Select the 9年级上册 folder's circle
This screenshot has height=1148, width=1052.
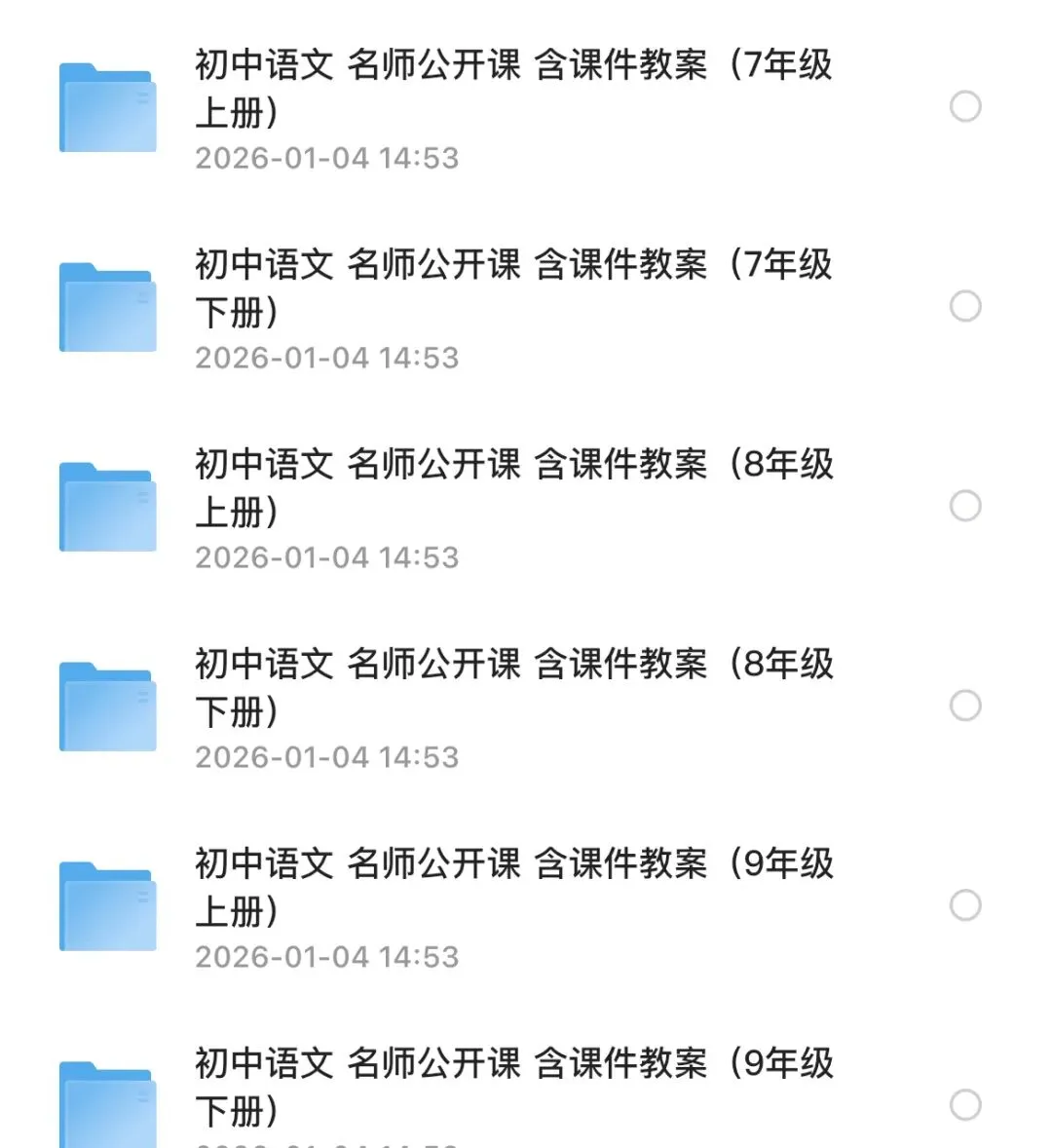tap(964, 905)
